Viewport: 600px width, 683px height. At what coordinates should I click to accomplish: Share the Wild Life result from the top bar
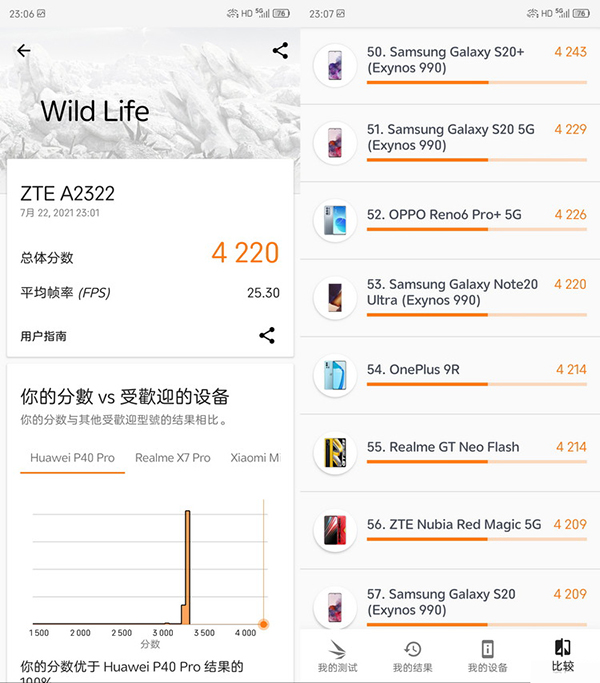pyautogui.click(x=280, y=51)
